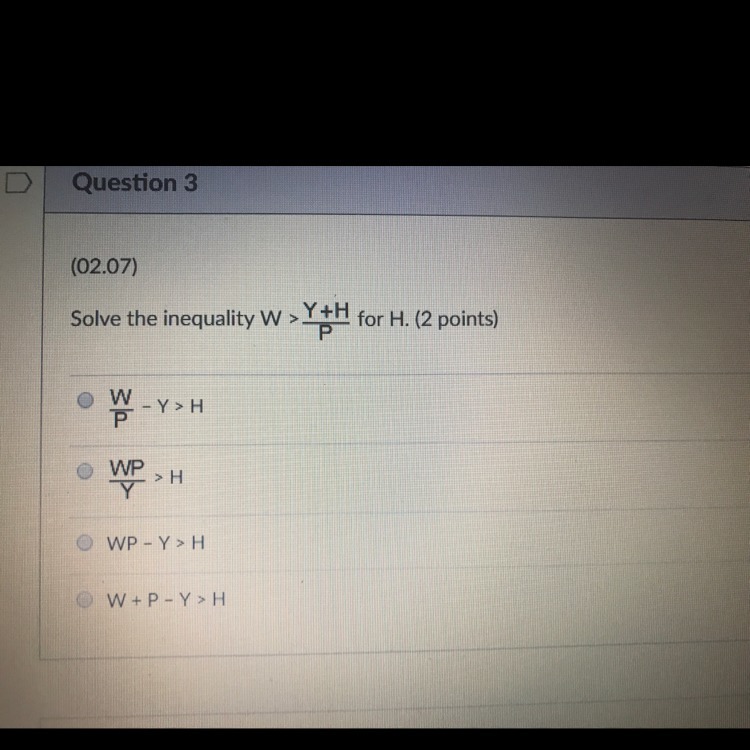Viewport: 750px width, 750px height.
Task: Choose the option WP - Y > H
Action: [x=88, y=543]
